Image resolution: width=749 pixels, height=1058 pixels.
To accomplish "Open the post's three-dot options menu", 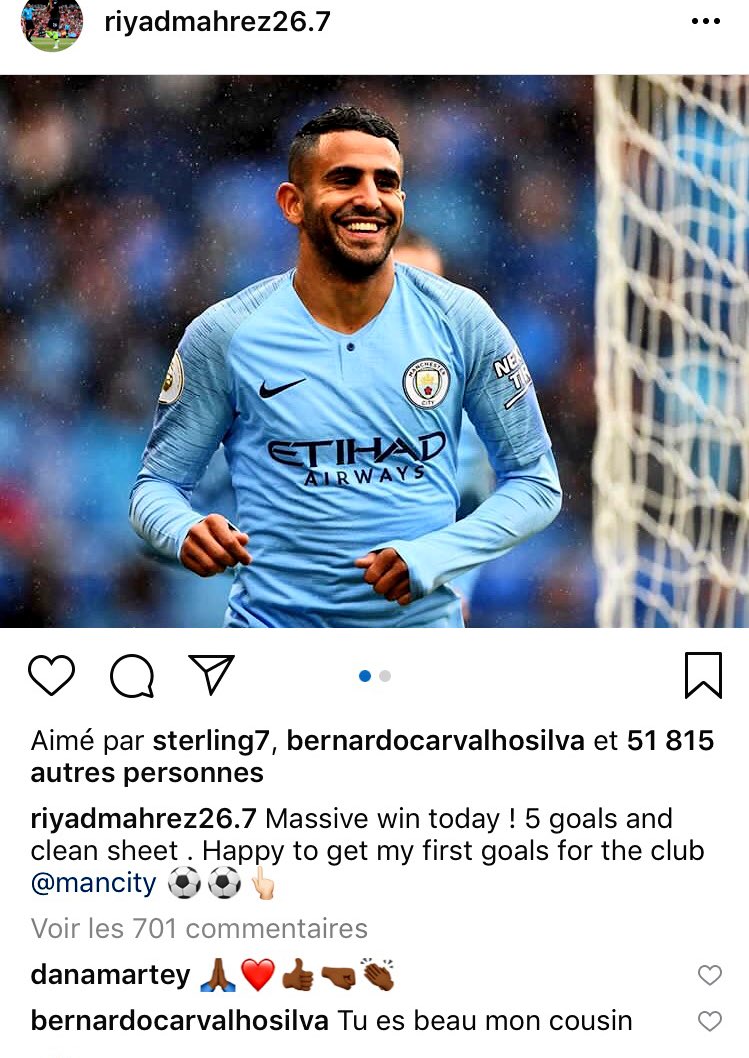I will [x=705, y=22].
